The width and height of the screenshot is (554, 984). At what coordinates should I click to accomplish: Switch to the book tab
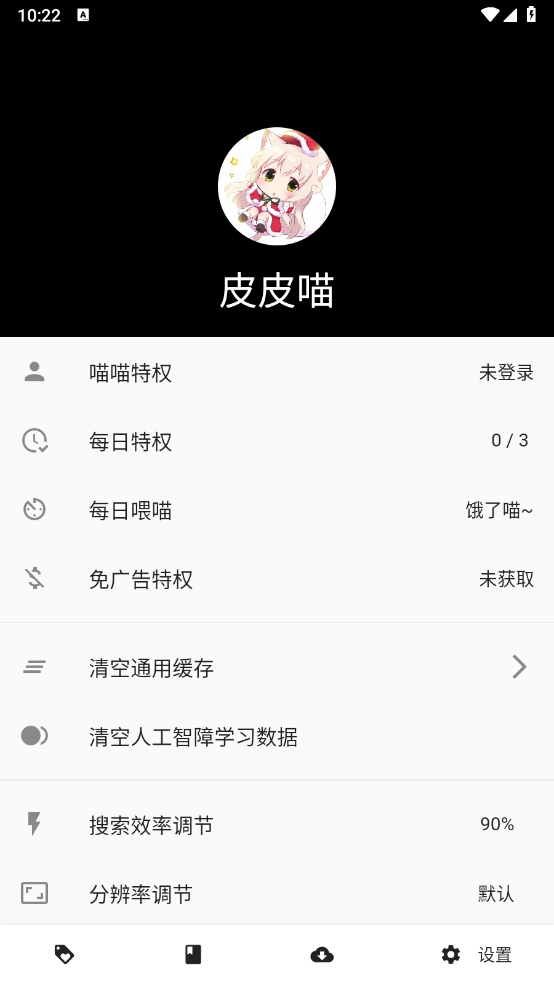point(193,955)
